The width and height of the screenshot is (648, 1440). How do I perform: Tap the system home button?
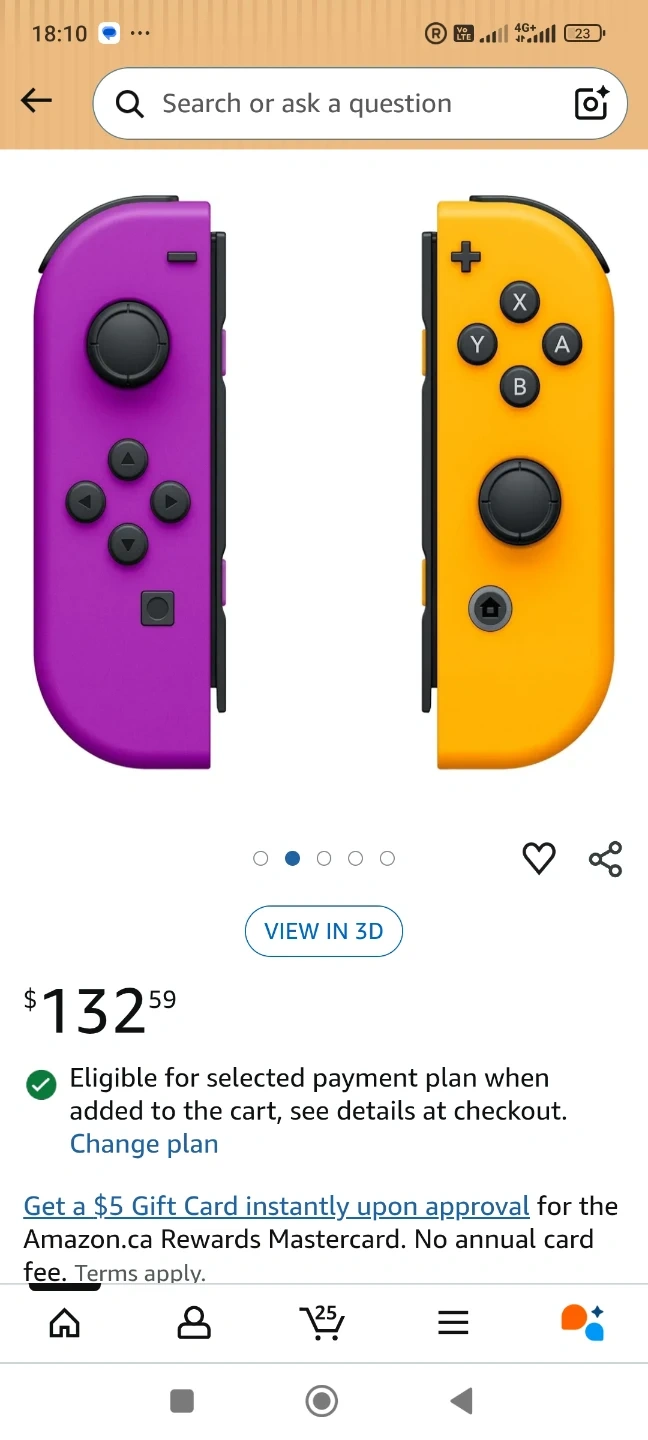[x=322, y=1401]
